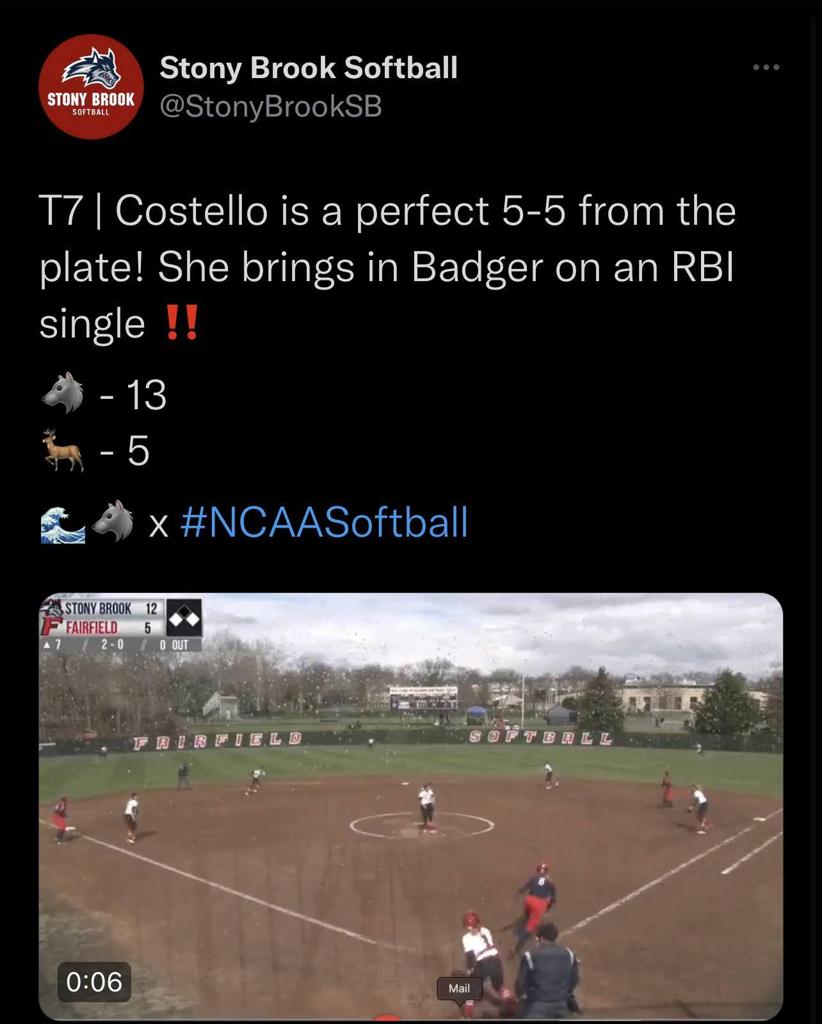Play the softball game video
822x1024 pixels.
[410, 805]
